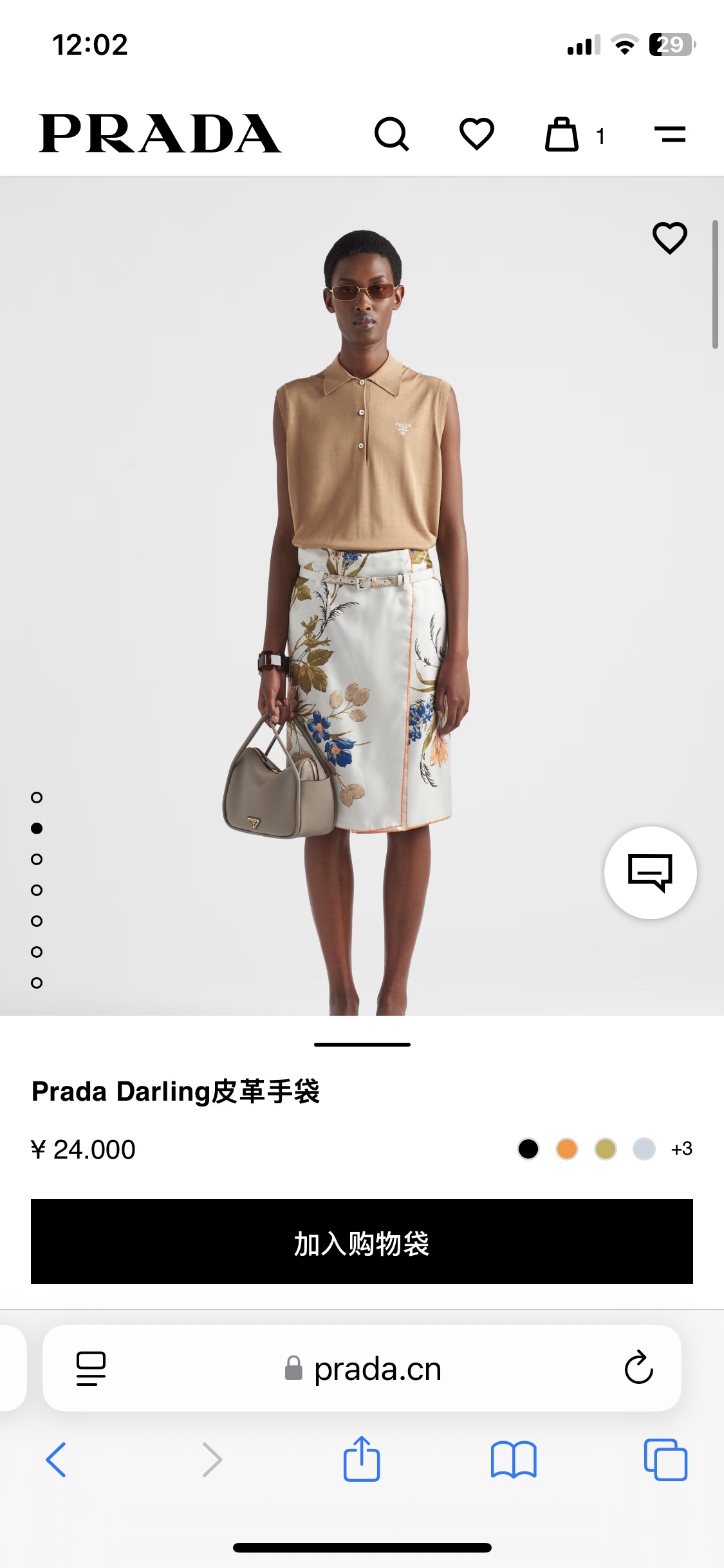This screenshot has height=1568, width=724.
Task: Jump to the first product image dot
Action: click(37, 798)
